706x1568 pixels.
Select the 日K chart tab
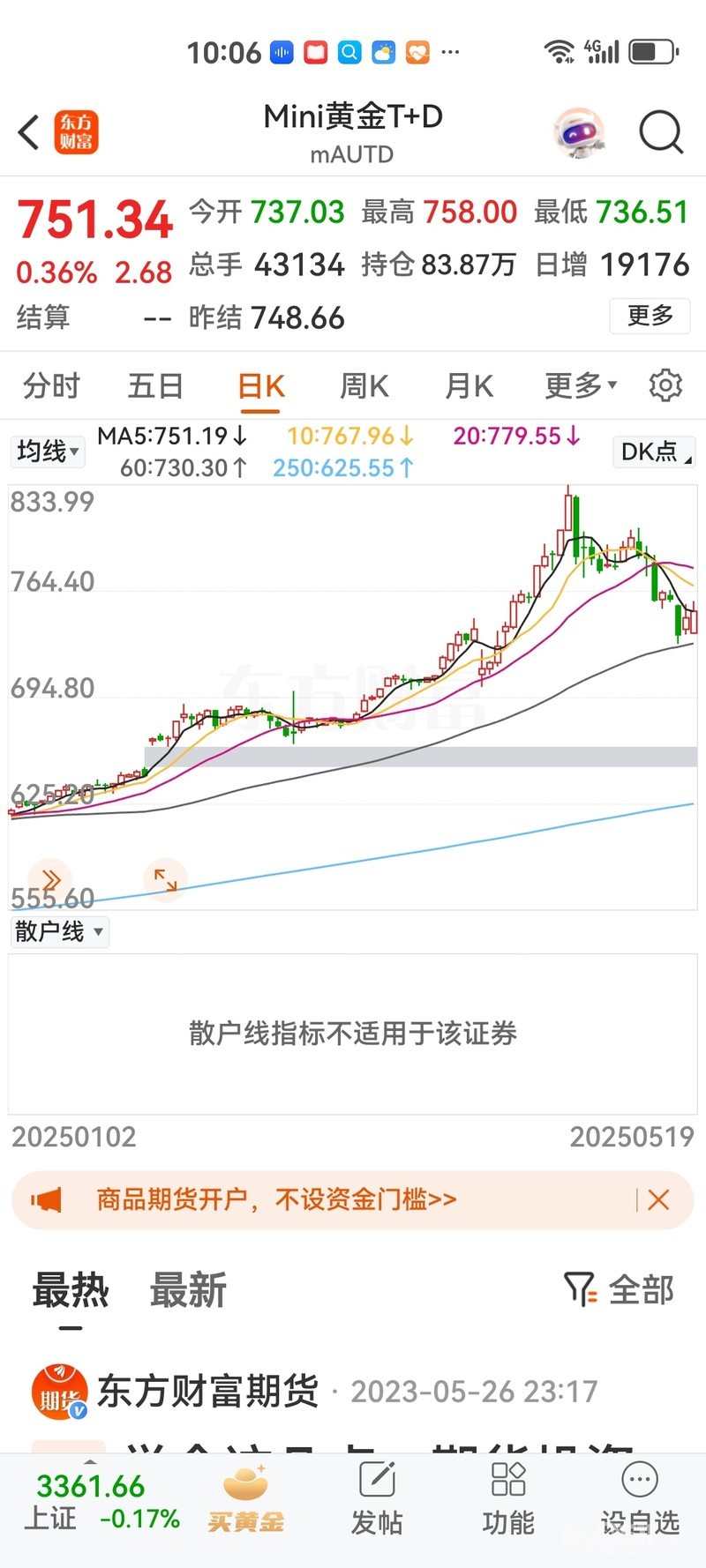tap(260, 386)
